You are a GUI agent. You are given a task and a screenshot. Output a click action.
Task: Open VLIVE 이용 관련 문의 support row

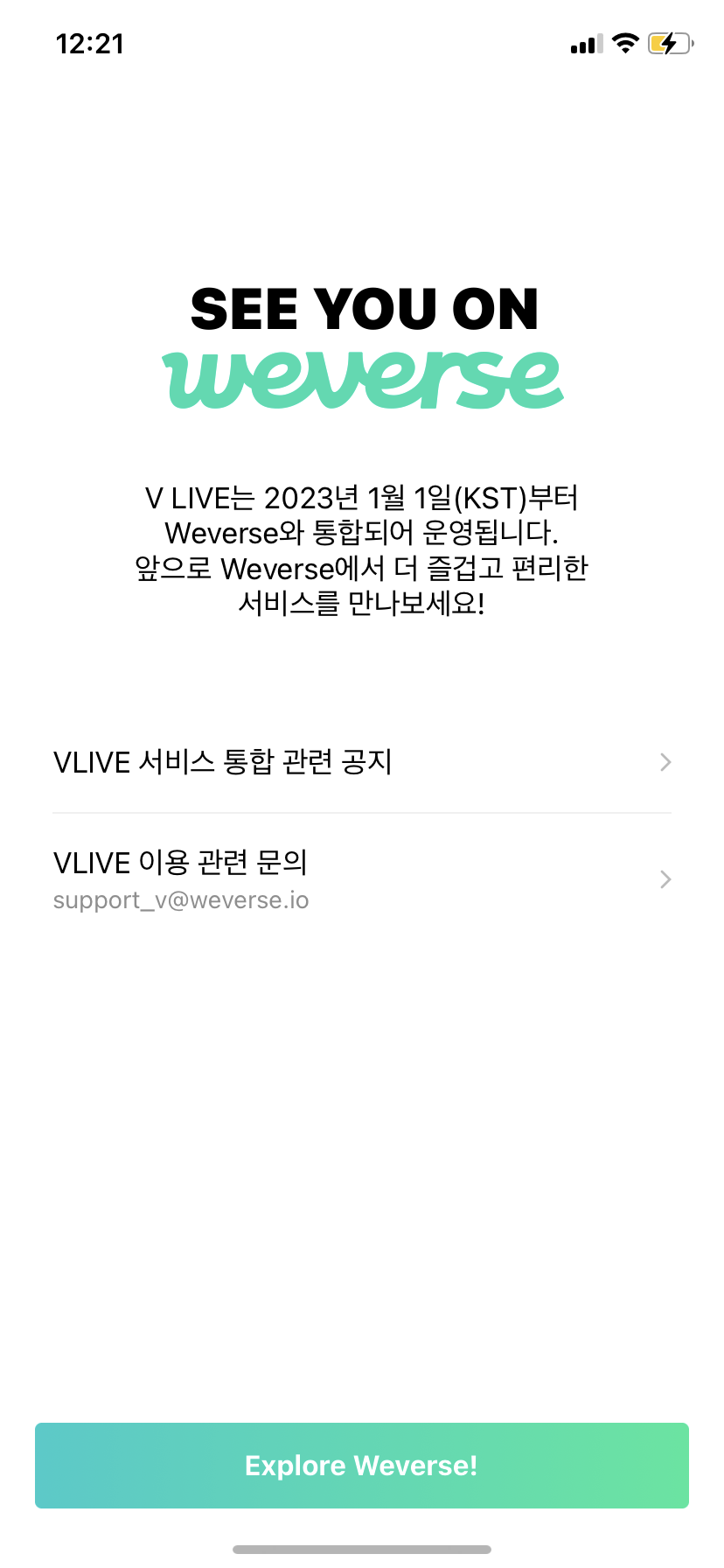tap(362, 878)
